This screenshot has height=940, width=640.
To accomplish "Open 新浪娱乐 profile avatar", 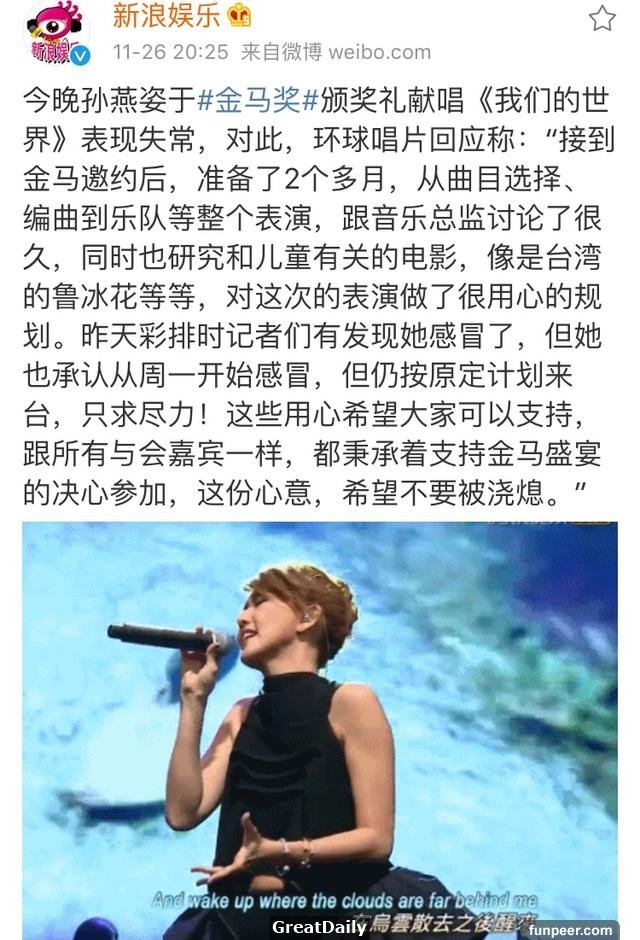I will pyautogui.click(x=57, y=35).
